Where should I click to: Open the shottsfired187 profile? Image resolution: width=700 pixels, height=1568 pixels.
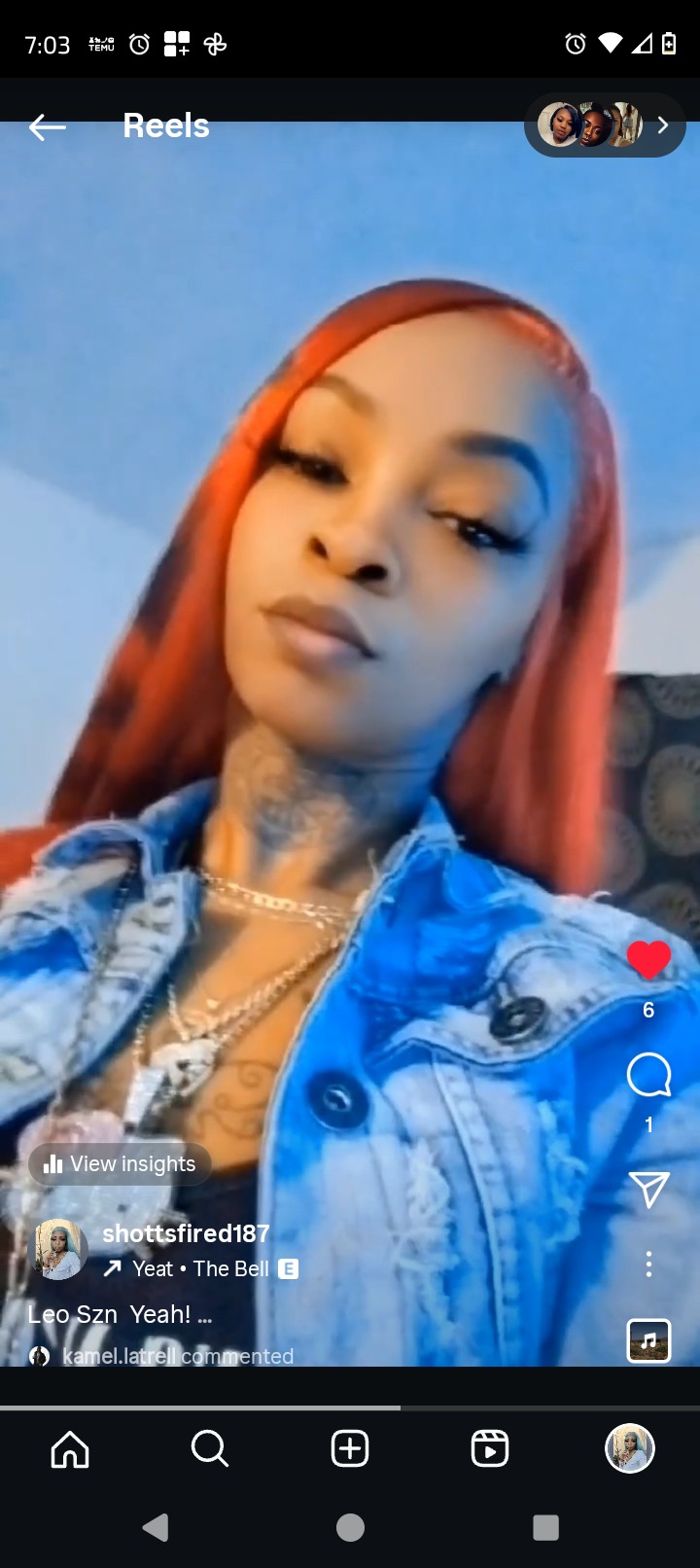pos(186,1233)
